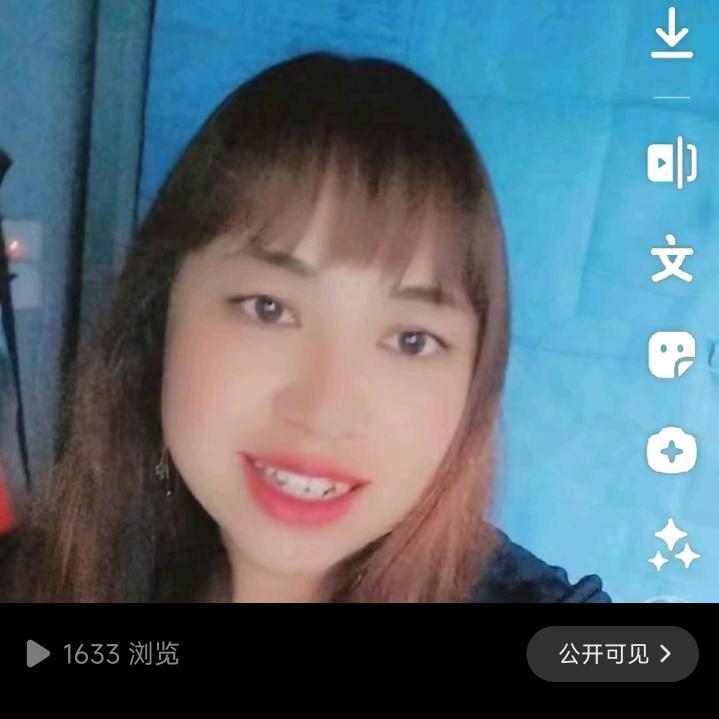Tap the rounded plus icon
The height and width of the screenshot is (719, 719).
672,451
